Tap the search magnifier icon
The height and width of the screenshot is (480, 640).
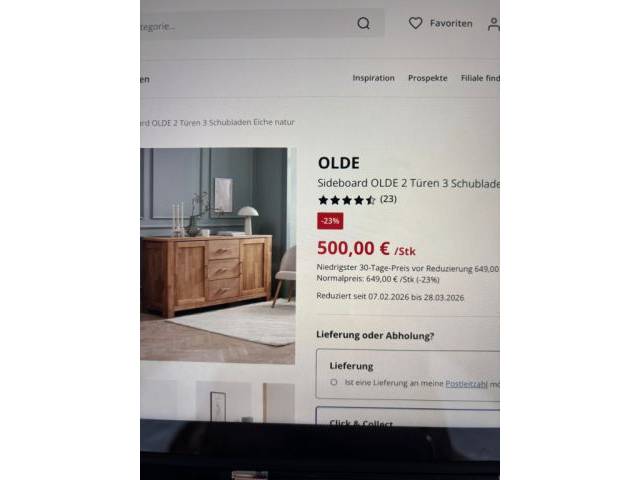click(363, 23)
